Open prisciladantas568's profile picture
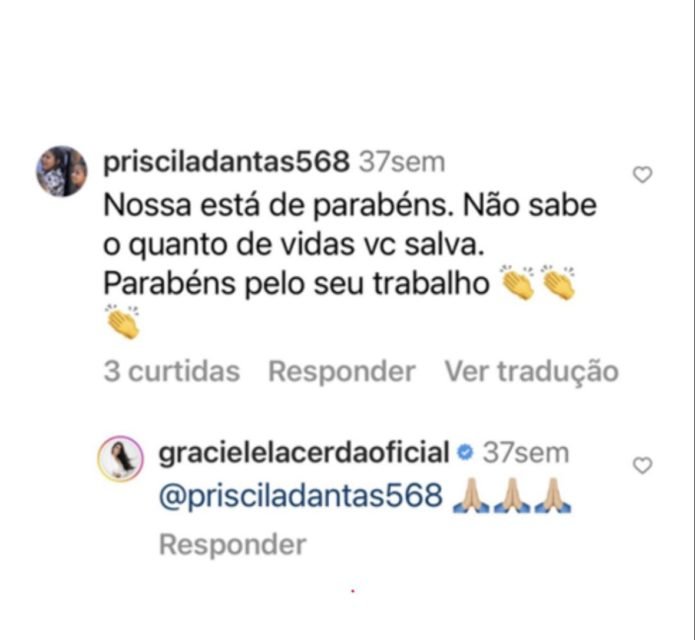 tap(62, 171)
